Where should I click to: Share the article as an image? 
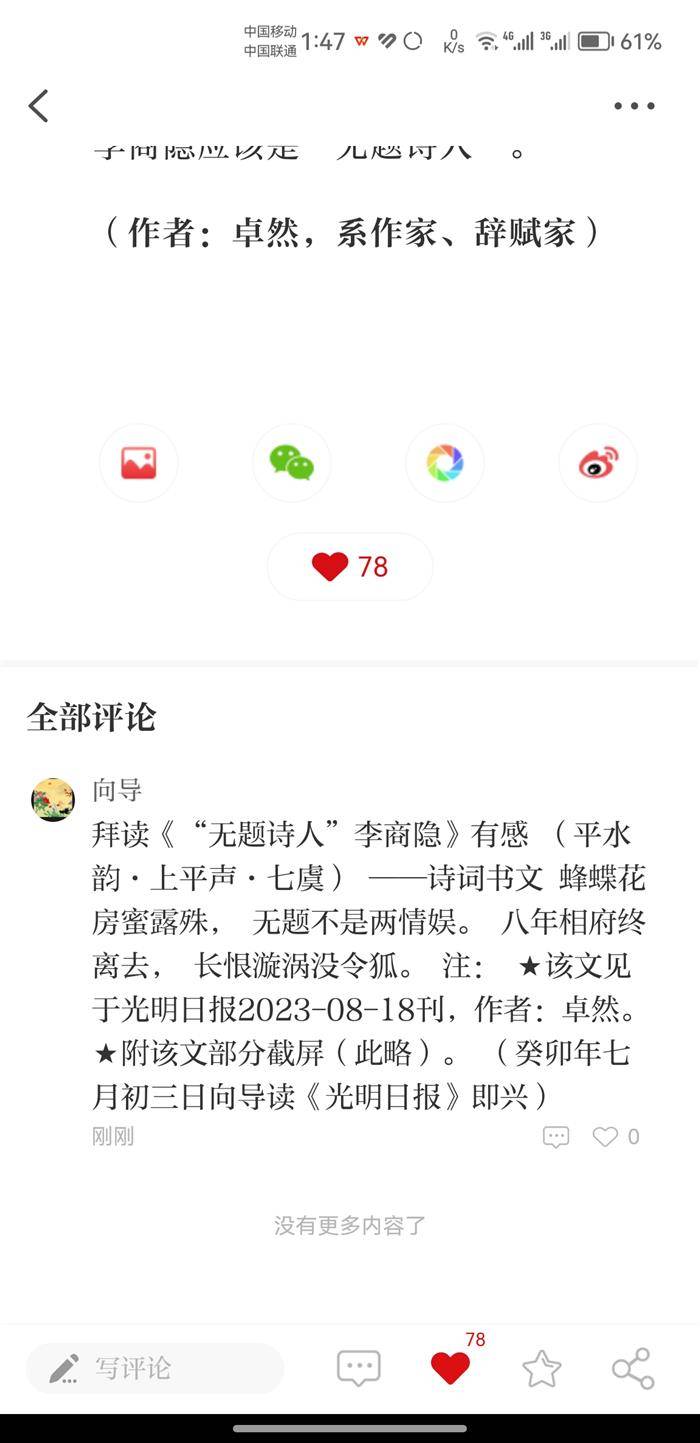(x=138, y=463)
